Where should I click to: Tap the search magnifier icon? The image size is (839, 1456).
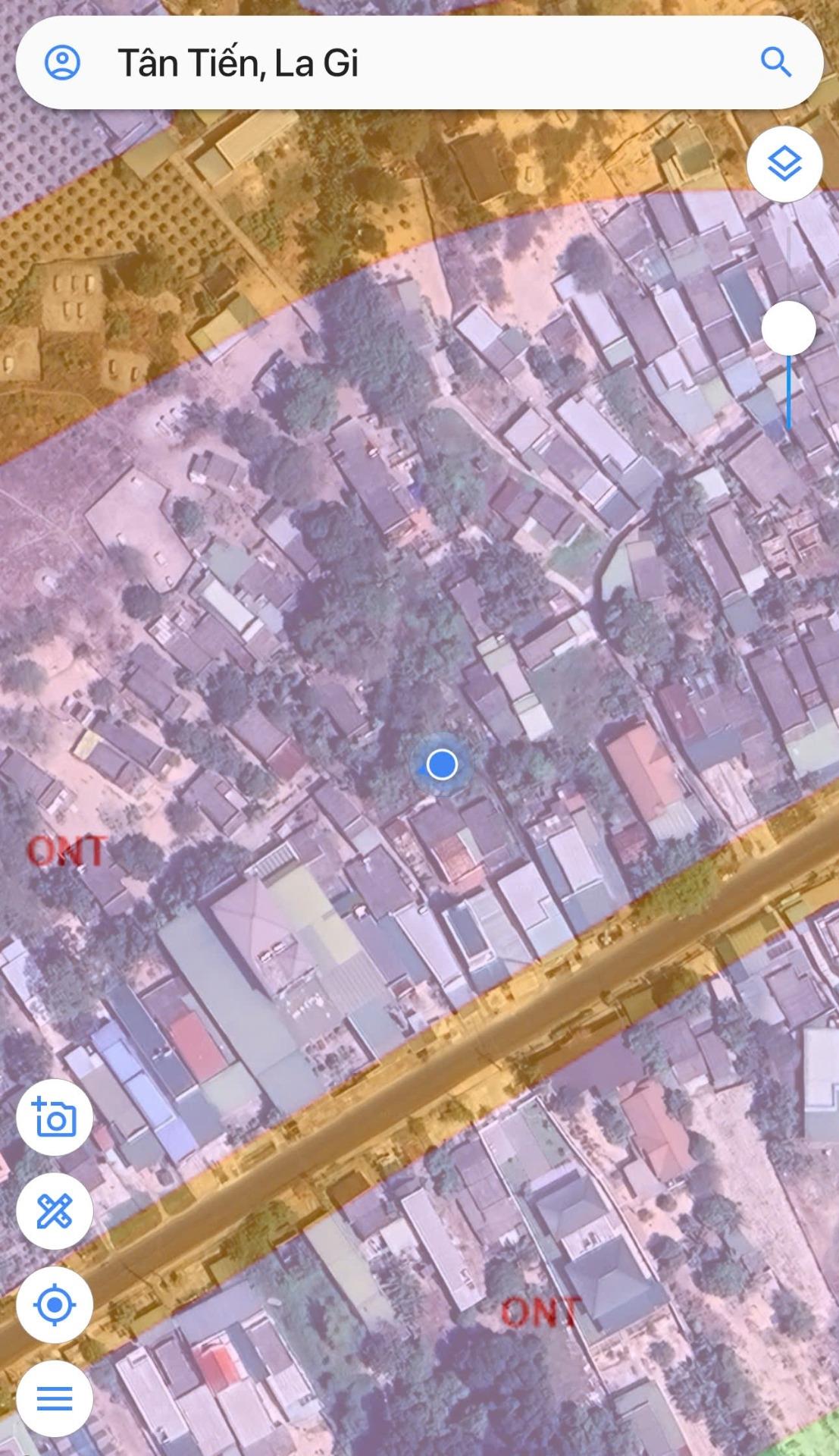(x=775, y=62)
